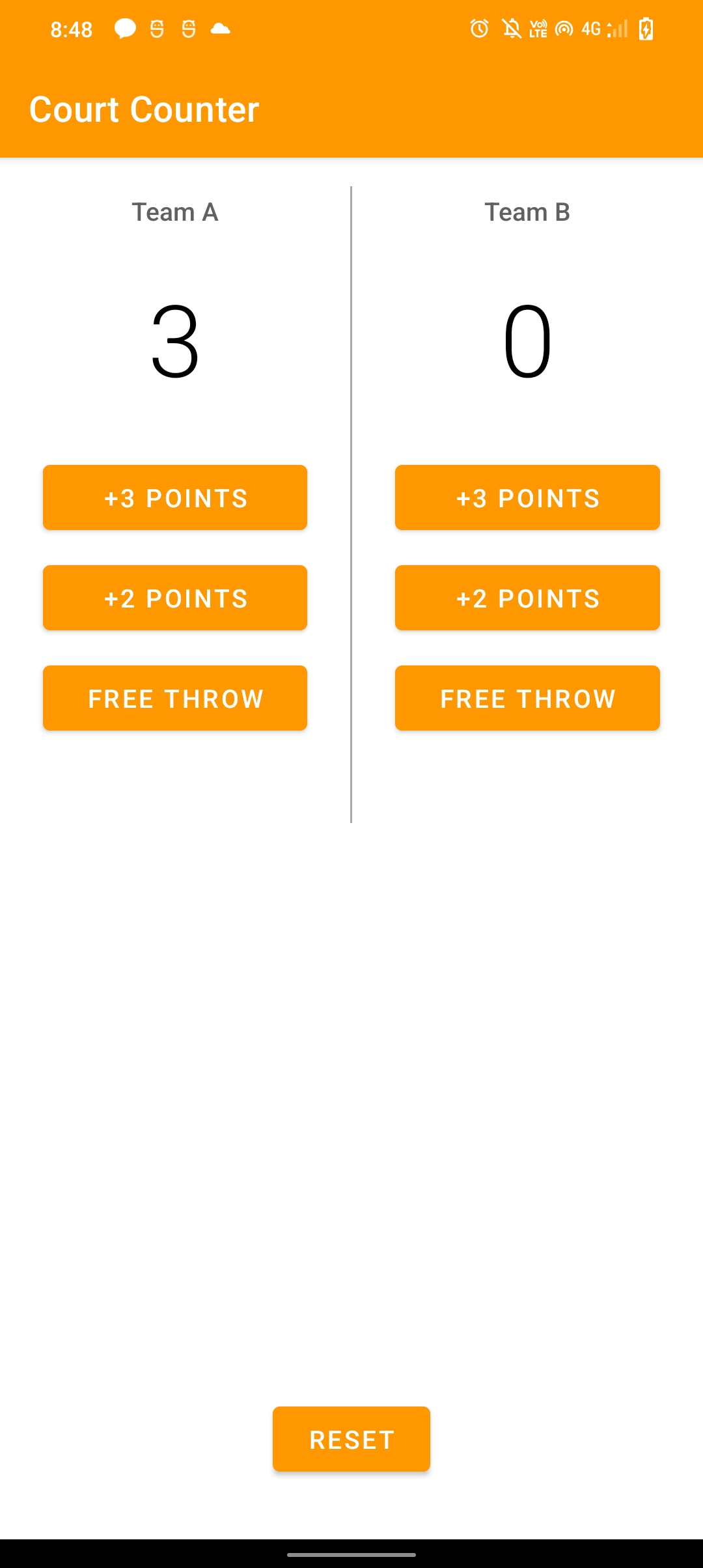This screenshot has height=1568, width=703.
Task: Tap Team A's score of 3
Action: coord(174,342)
